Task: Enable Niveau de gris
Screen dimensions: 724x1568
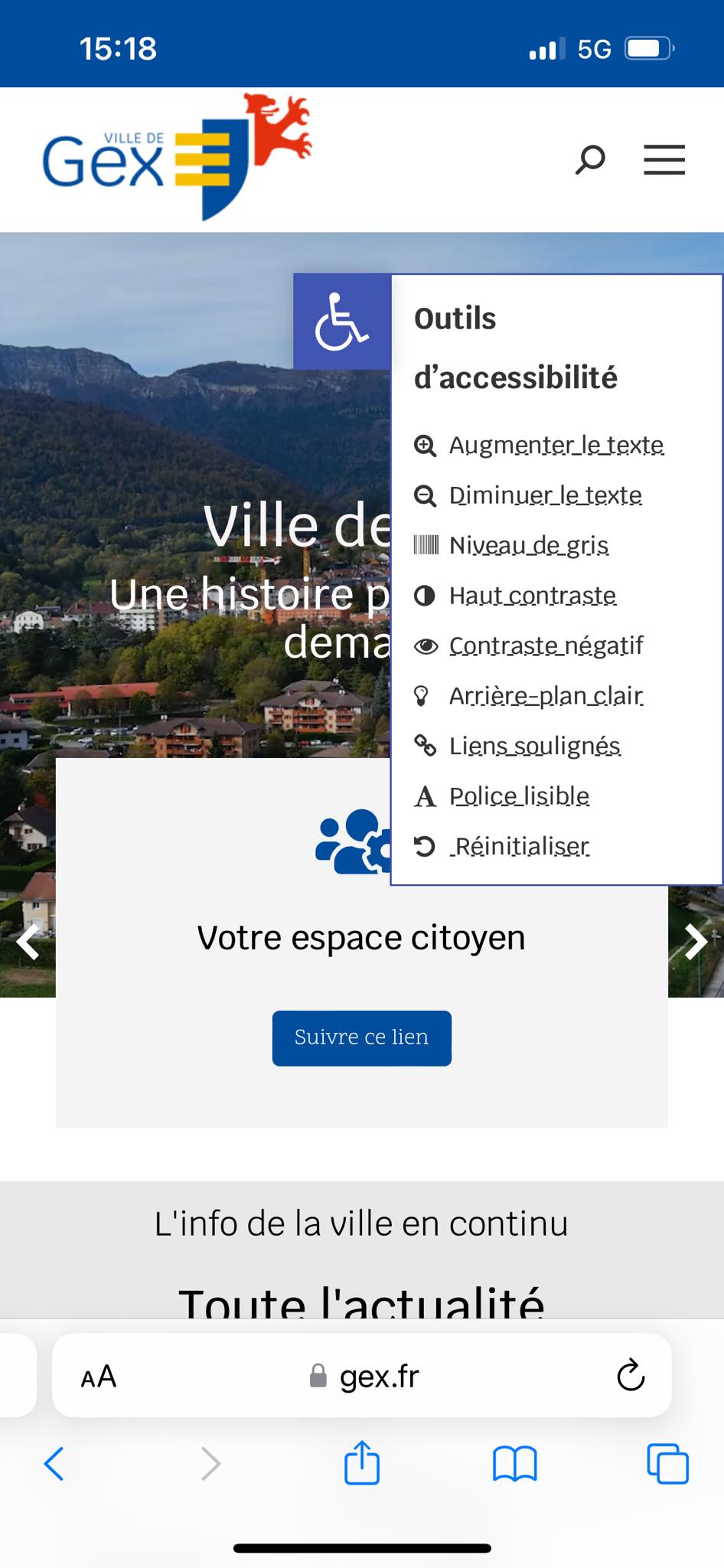Action: pyautogui.click(x=528, y=545)
